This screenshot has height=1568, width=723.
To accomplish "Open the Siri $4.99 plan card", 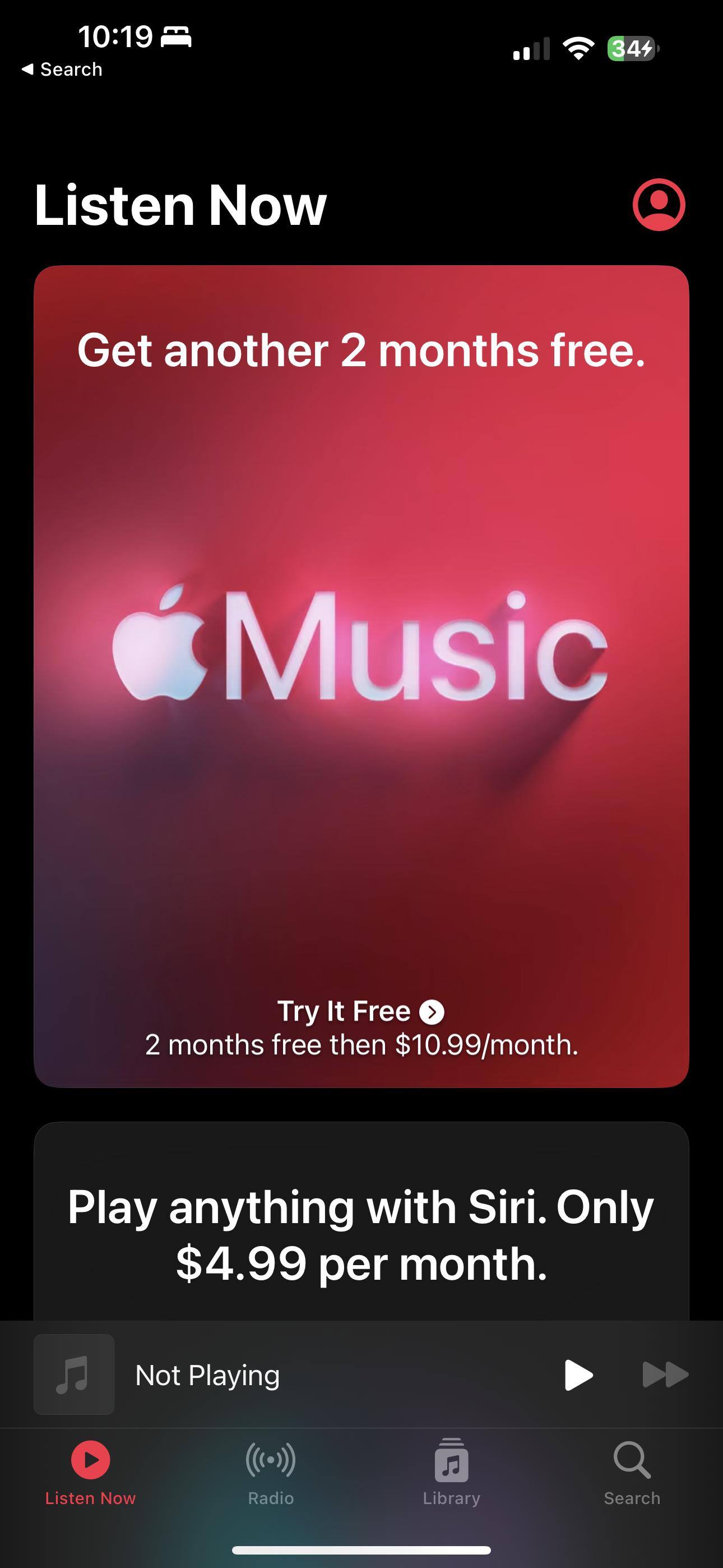I will coord(361,1234).
